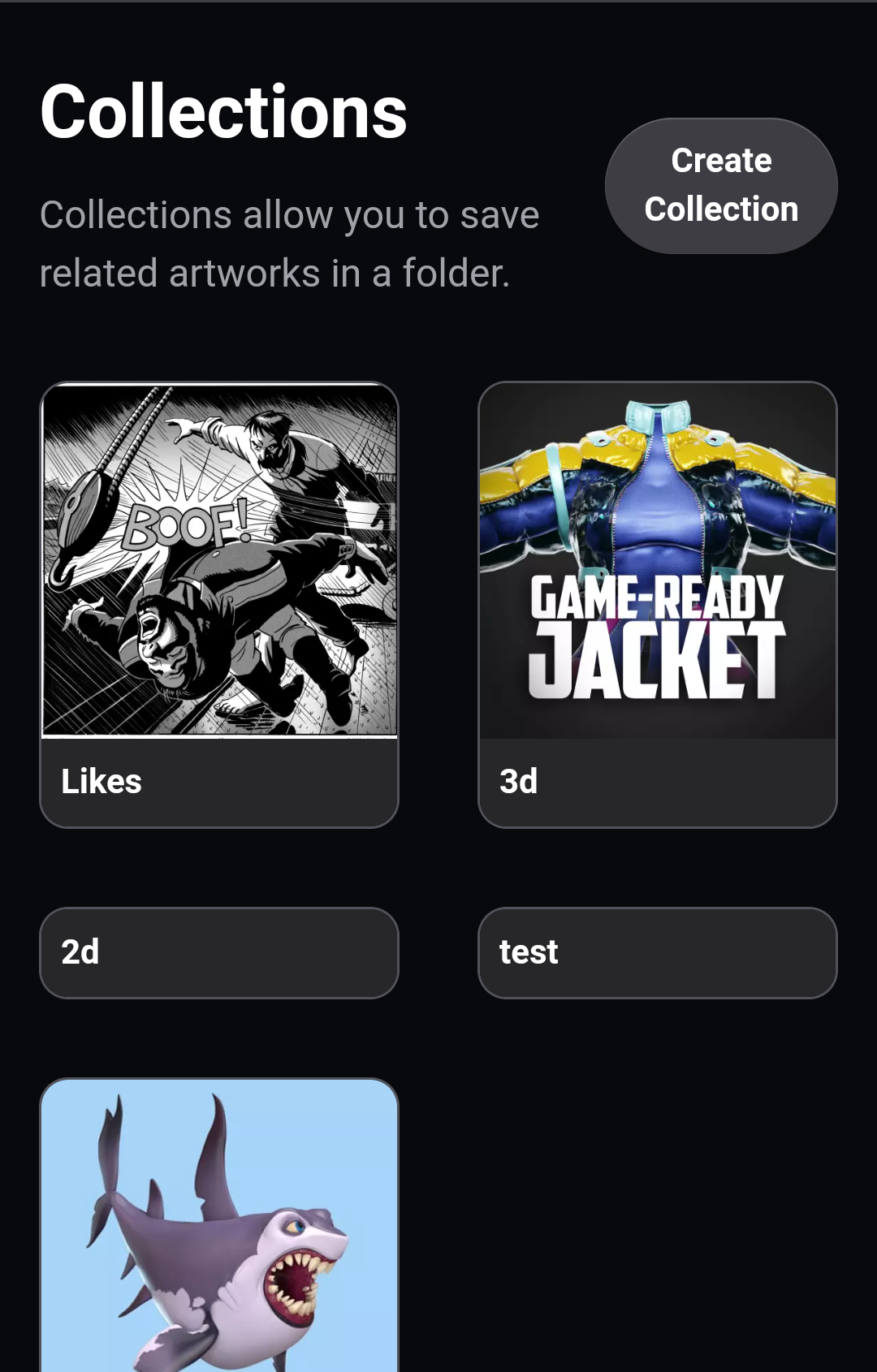
Task: Open the collection with the shark artwork
Action: click(219, 1226)
